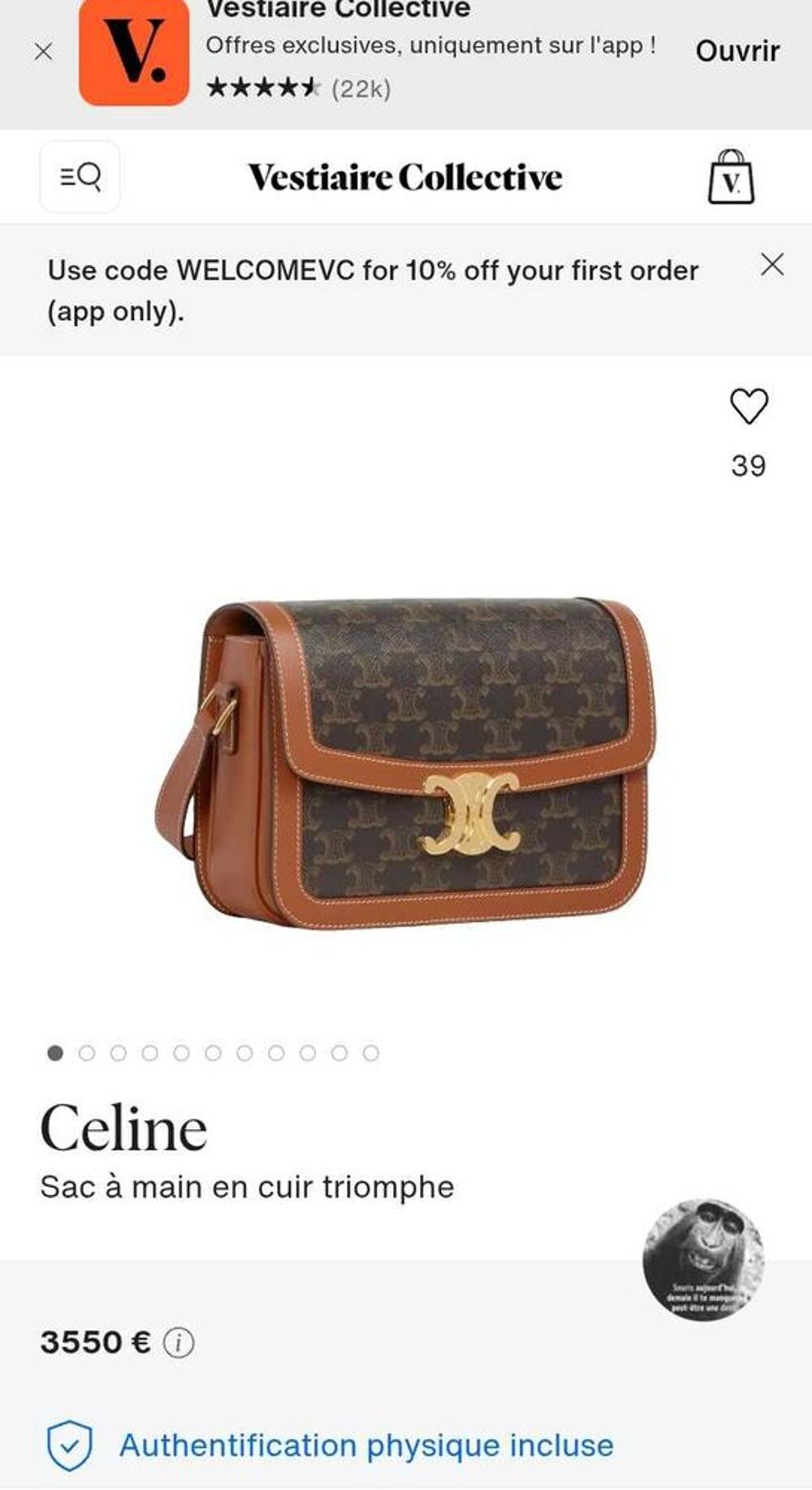Click the hamburger lines inside the search icon

pos(67,177)
